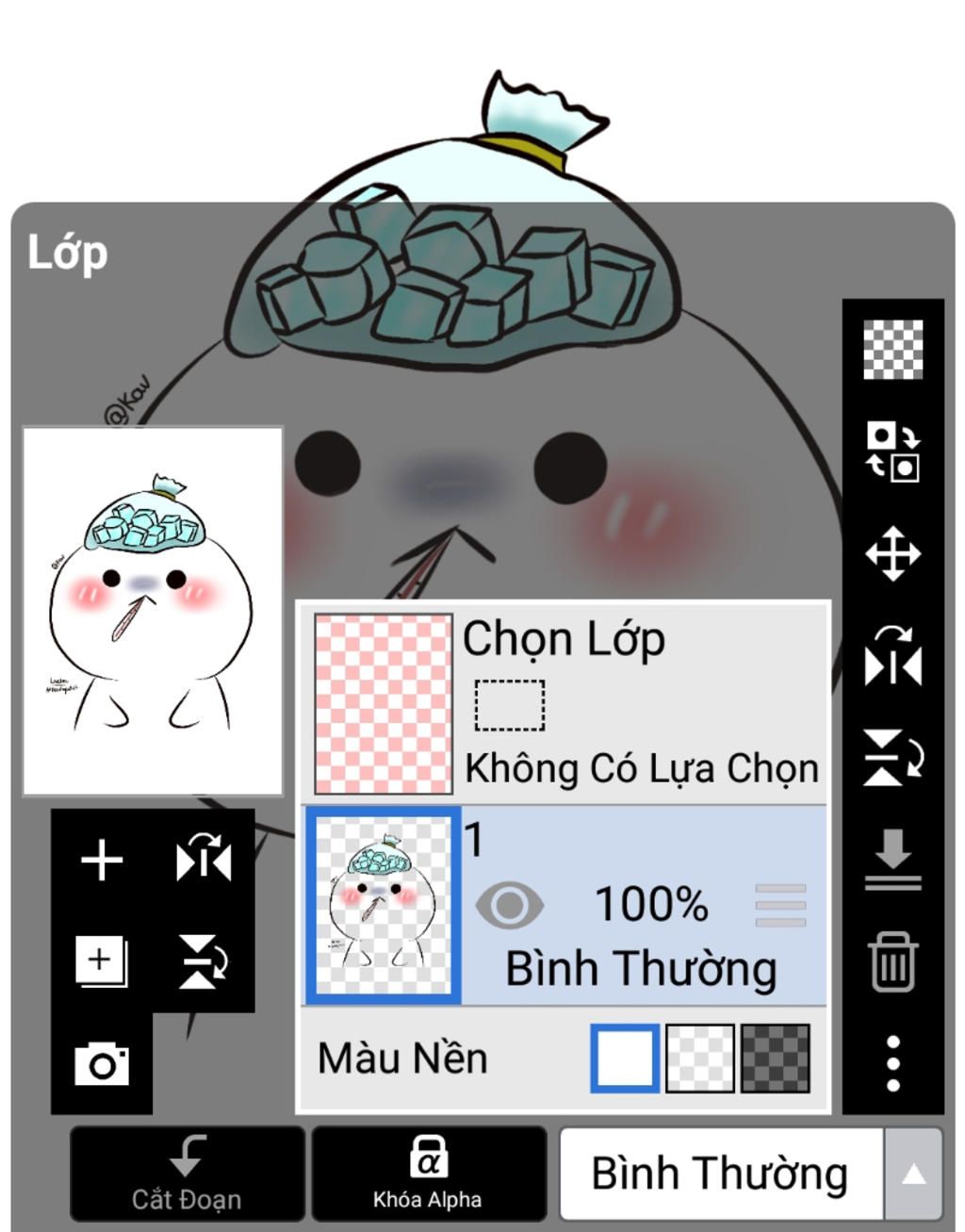
Task: Add a new blank layer
Action: click(102, 861)
